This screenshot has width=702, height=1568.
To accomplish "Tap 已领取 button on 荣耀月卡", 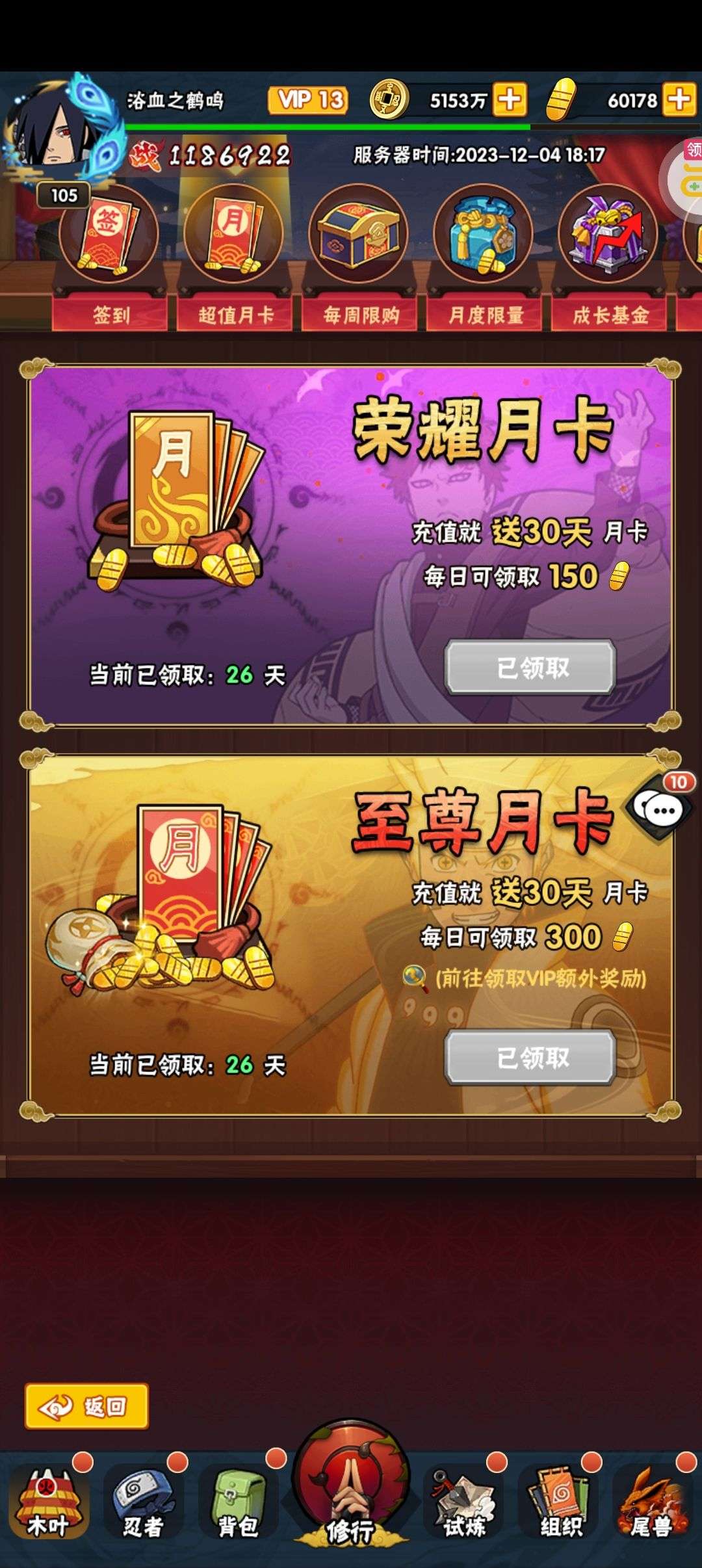I will coord(530,667).
